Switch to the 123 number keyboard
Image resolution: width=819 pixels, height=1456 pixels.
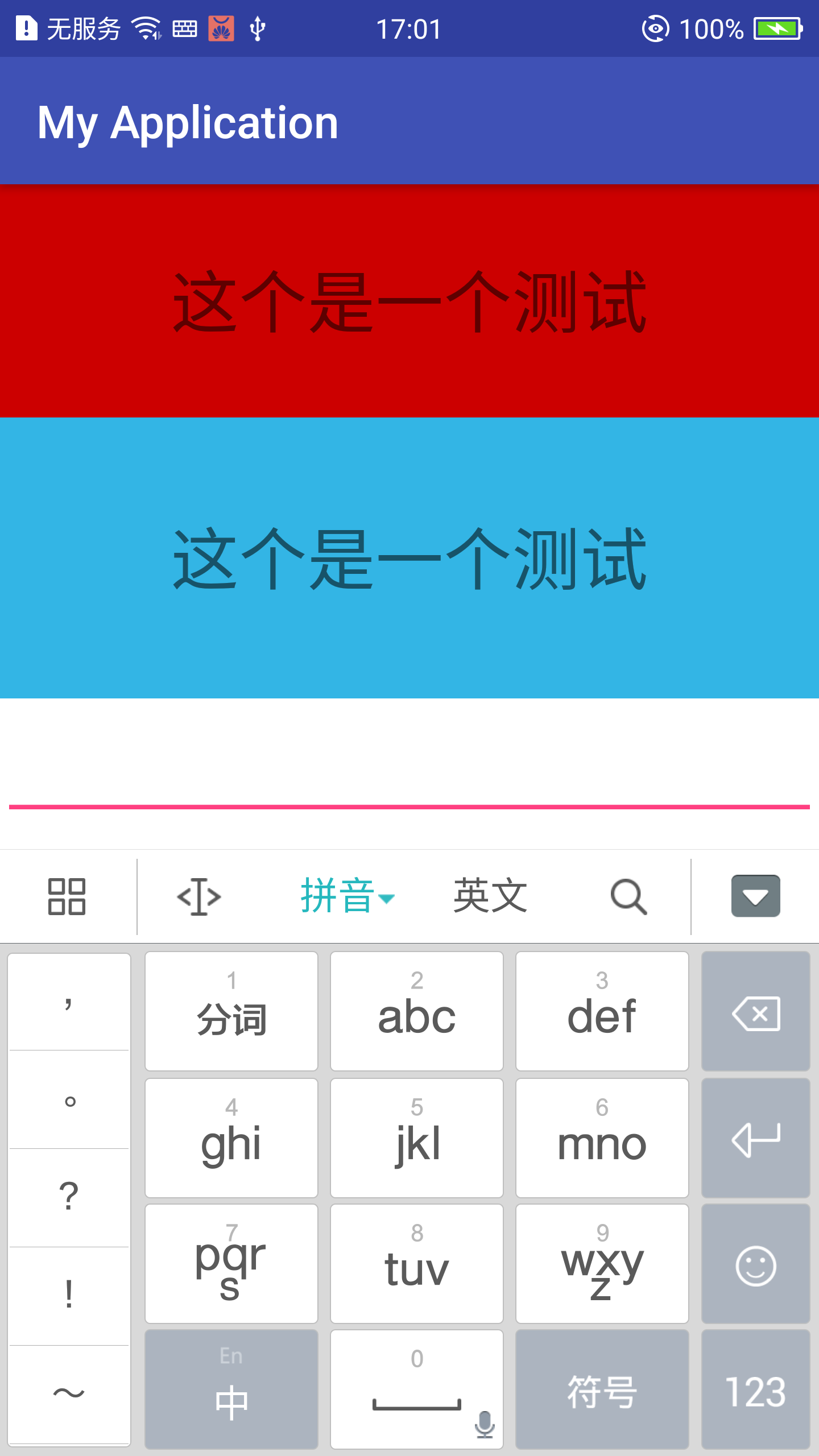(x=755, y=1391)
